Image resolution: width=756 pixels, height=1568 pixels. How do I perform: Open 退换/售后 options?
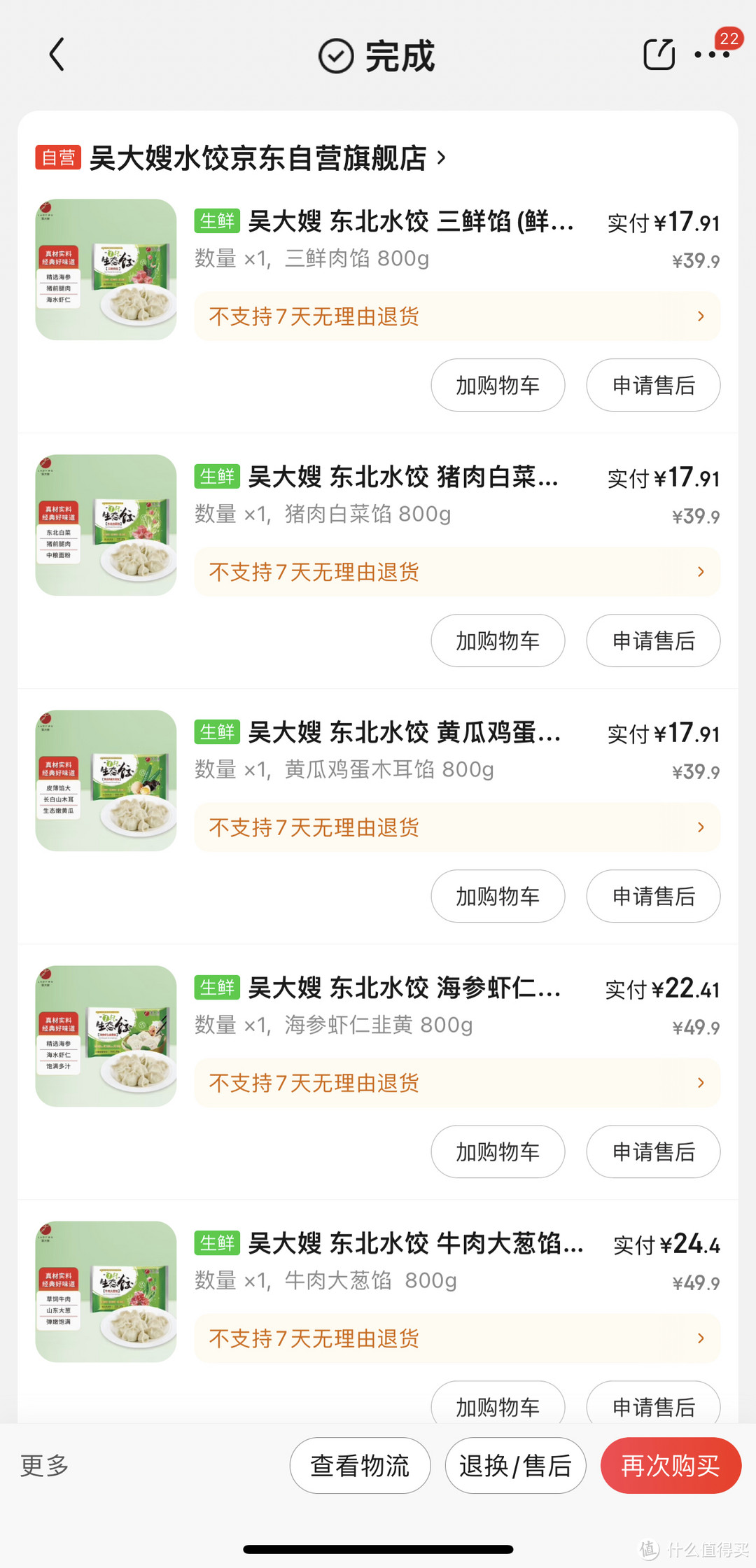516,1465
